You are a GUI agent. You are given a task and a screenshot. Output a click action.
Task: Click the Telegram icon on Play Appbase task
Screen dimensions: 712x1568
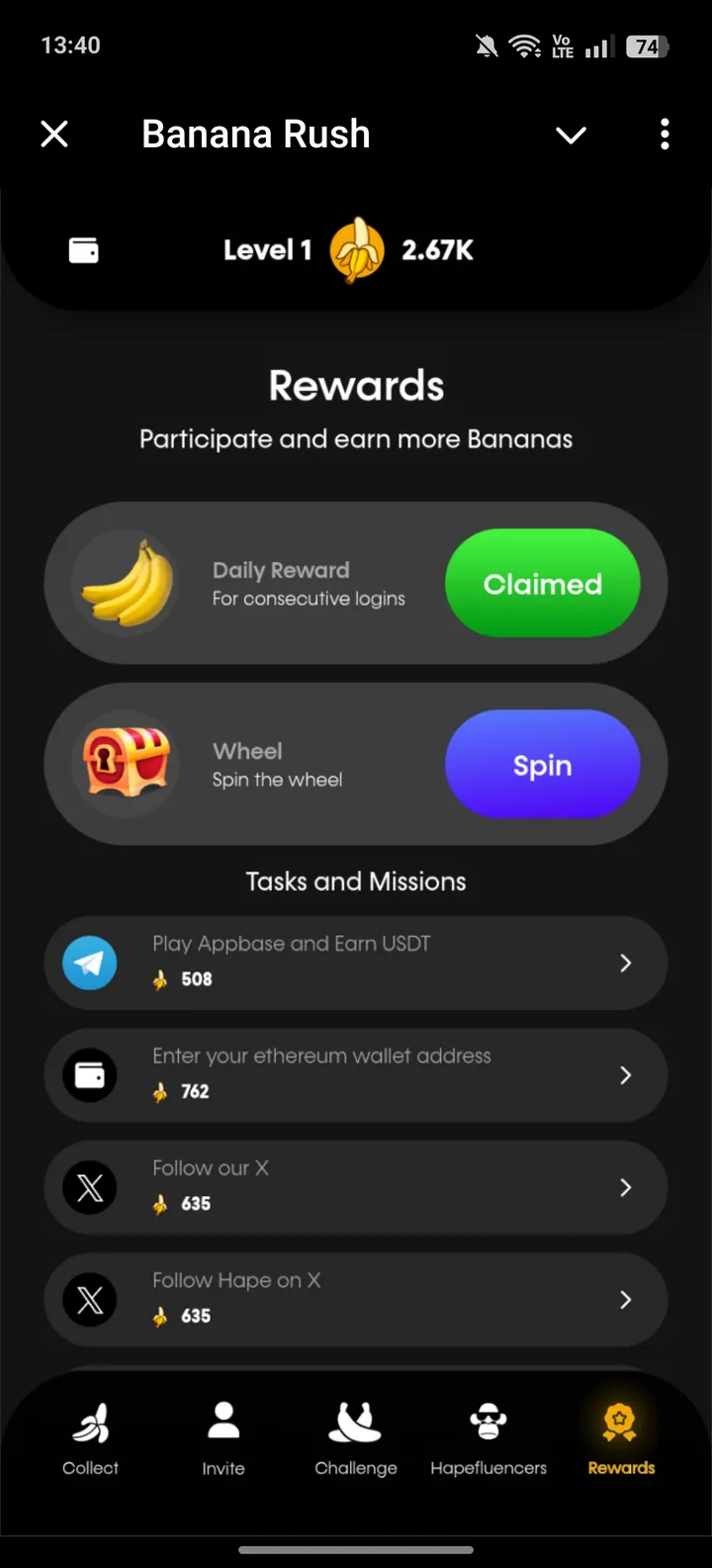89,963
